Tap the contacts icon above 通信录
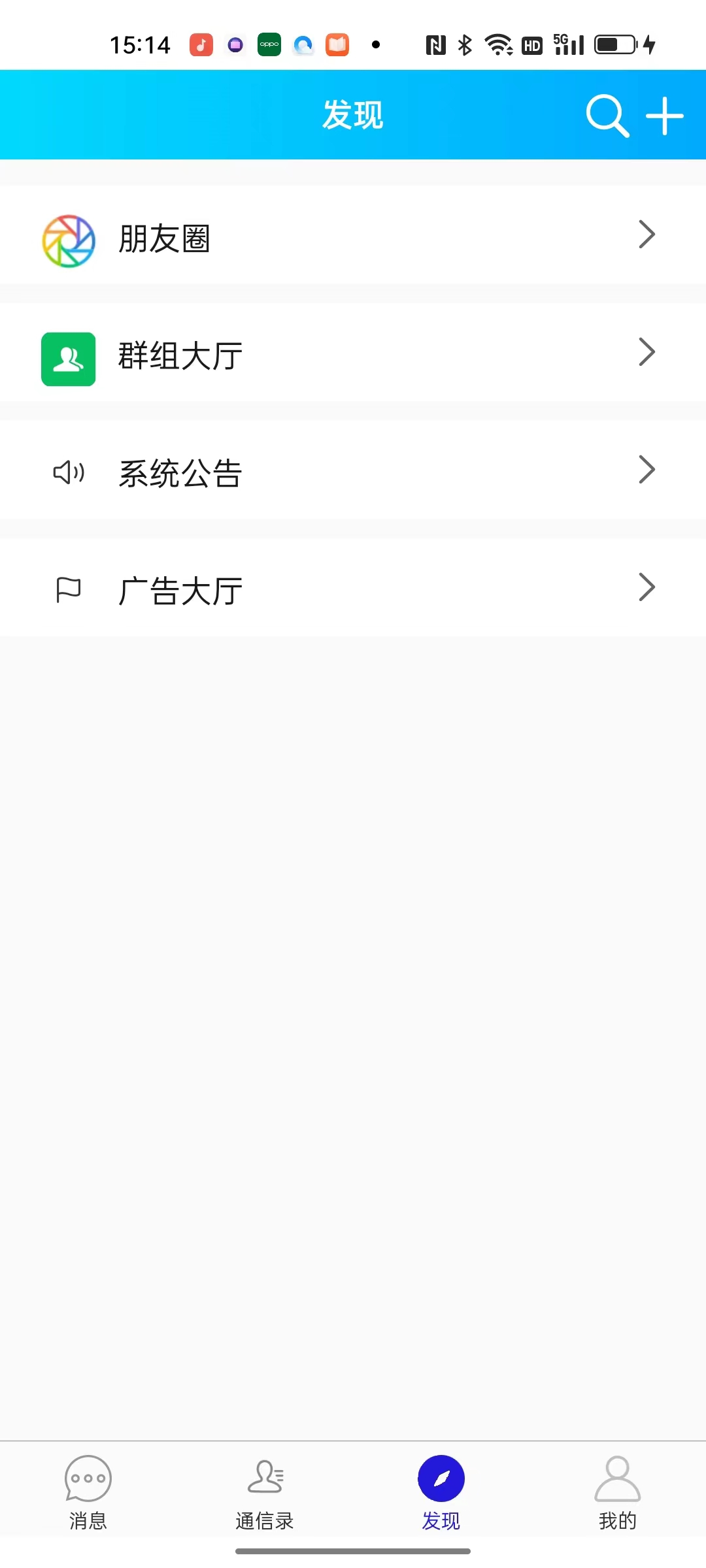Image resolution: width=706 pixels, height=1568 pixels. [264, 1478]
